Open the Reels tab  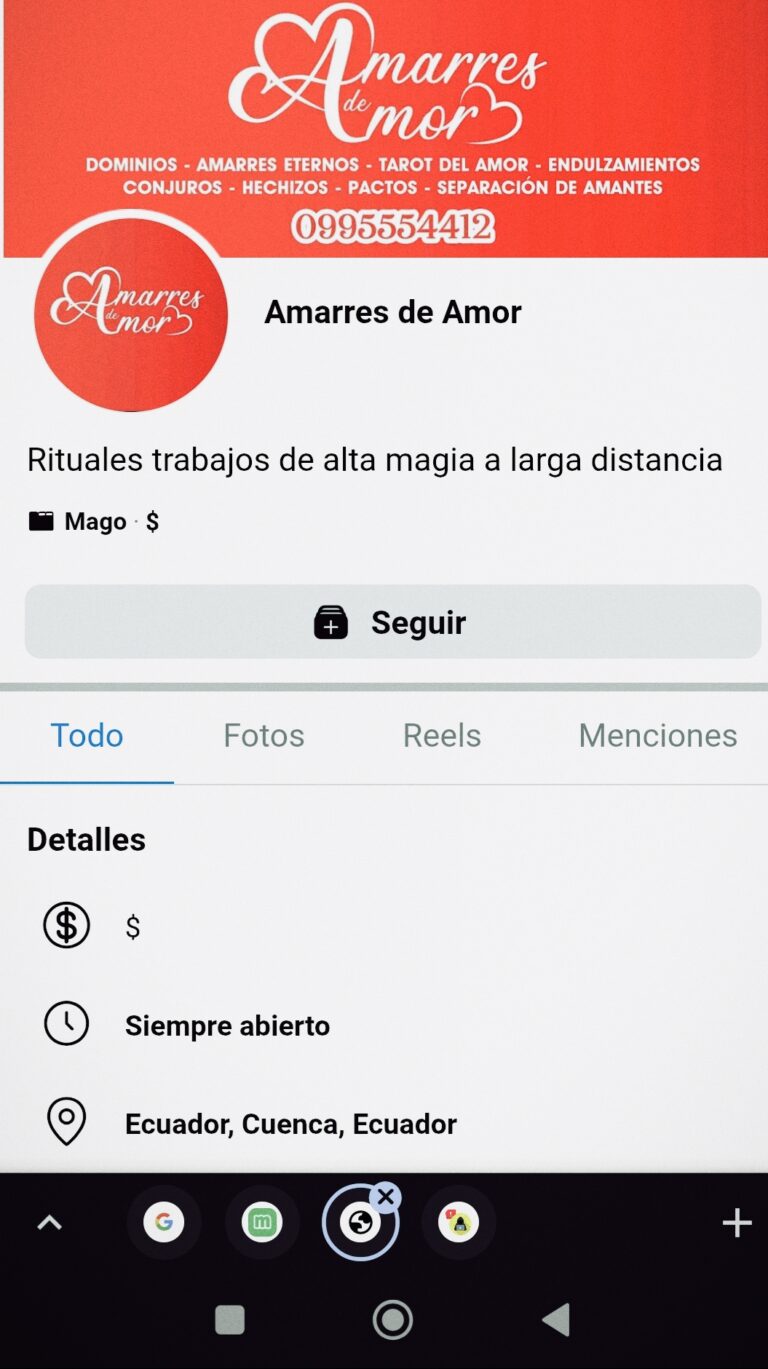(x=442, y=735)
